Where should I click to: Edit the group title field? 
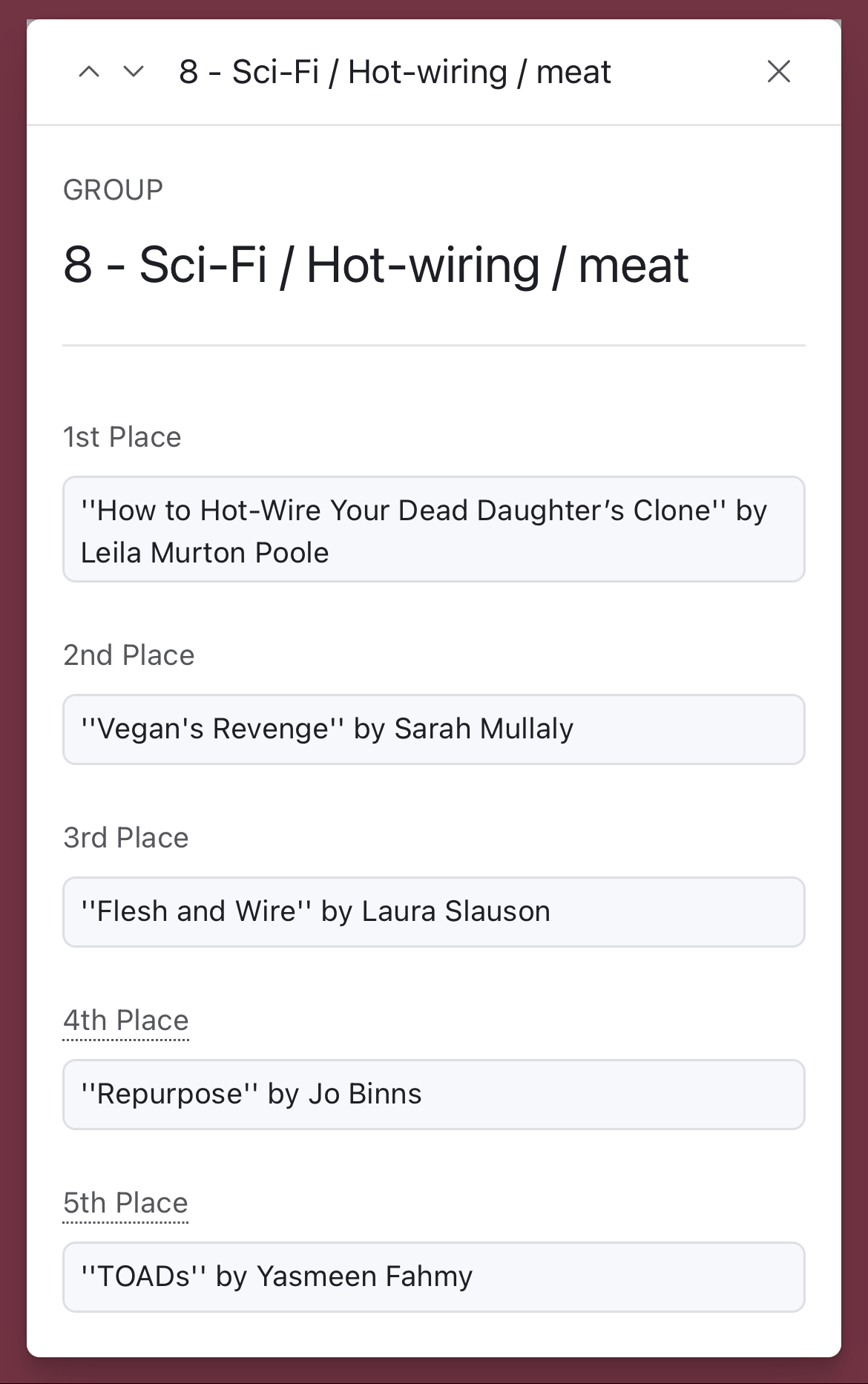[x=375, y=266]
